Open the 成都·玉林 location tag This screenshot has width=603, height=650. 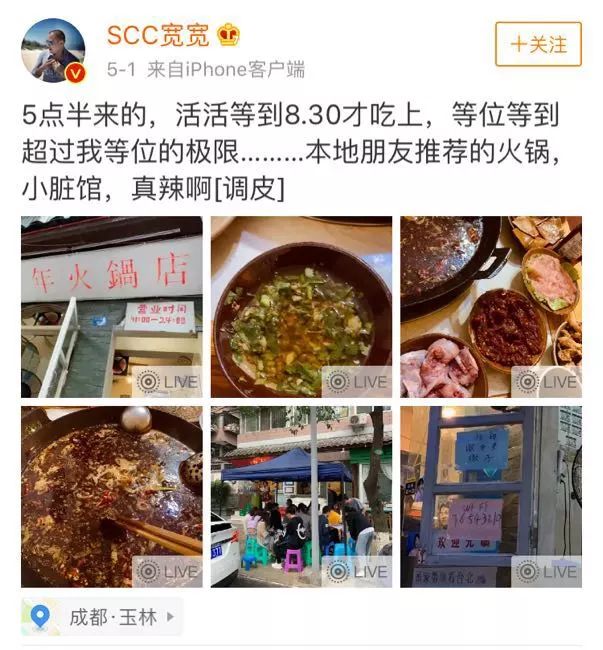[102, 617]
